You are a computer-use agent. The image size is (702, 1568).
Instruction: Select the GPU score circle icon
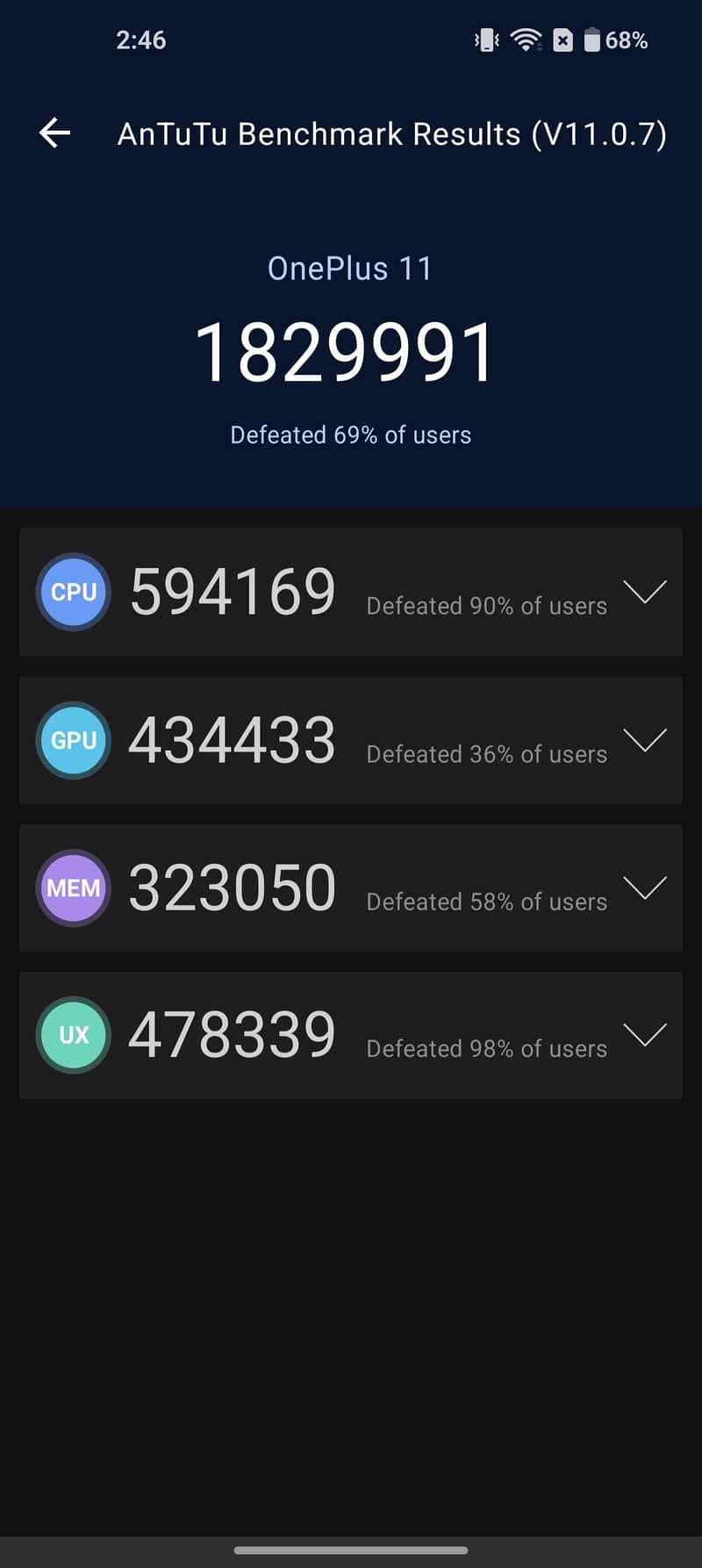[x=73, y=740]
